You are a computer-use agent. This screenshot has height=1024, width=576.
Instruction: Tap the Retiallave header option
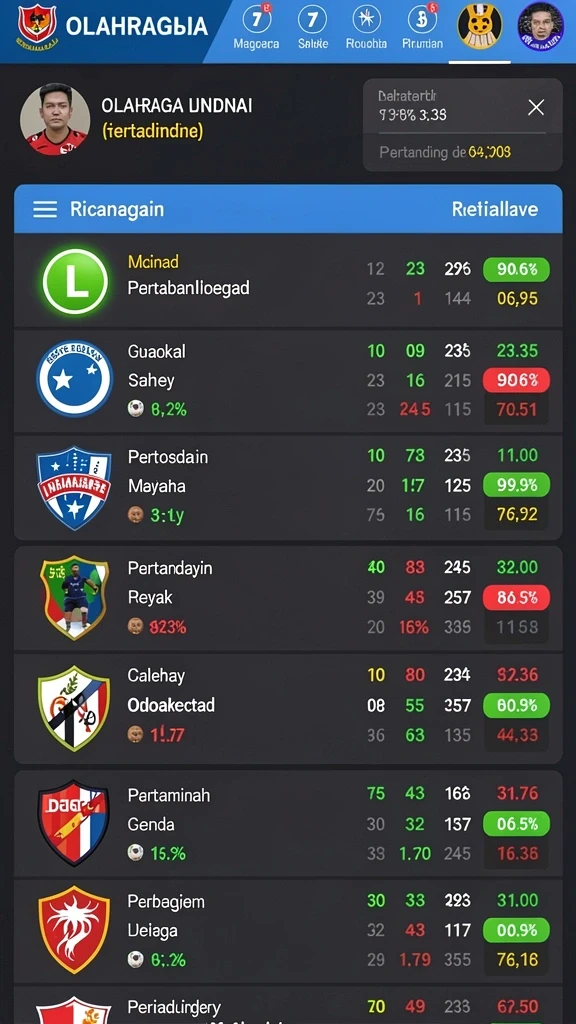pyautogui.click(x=495, y=209)
